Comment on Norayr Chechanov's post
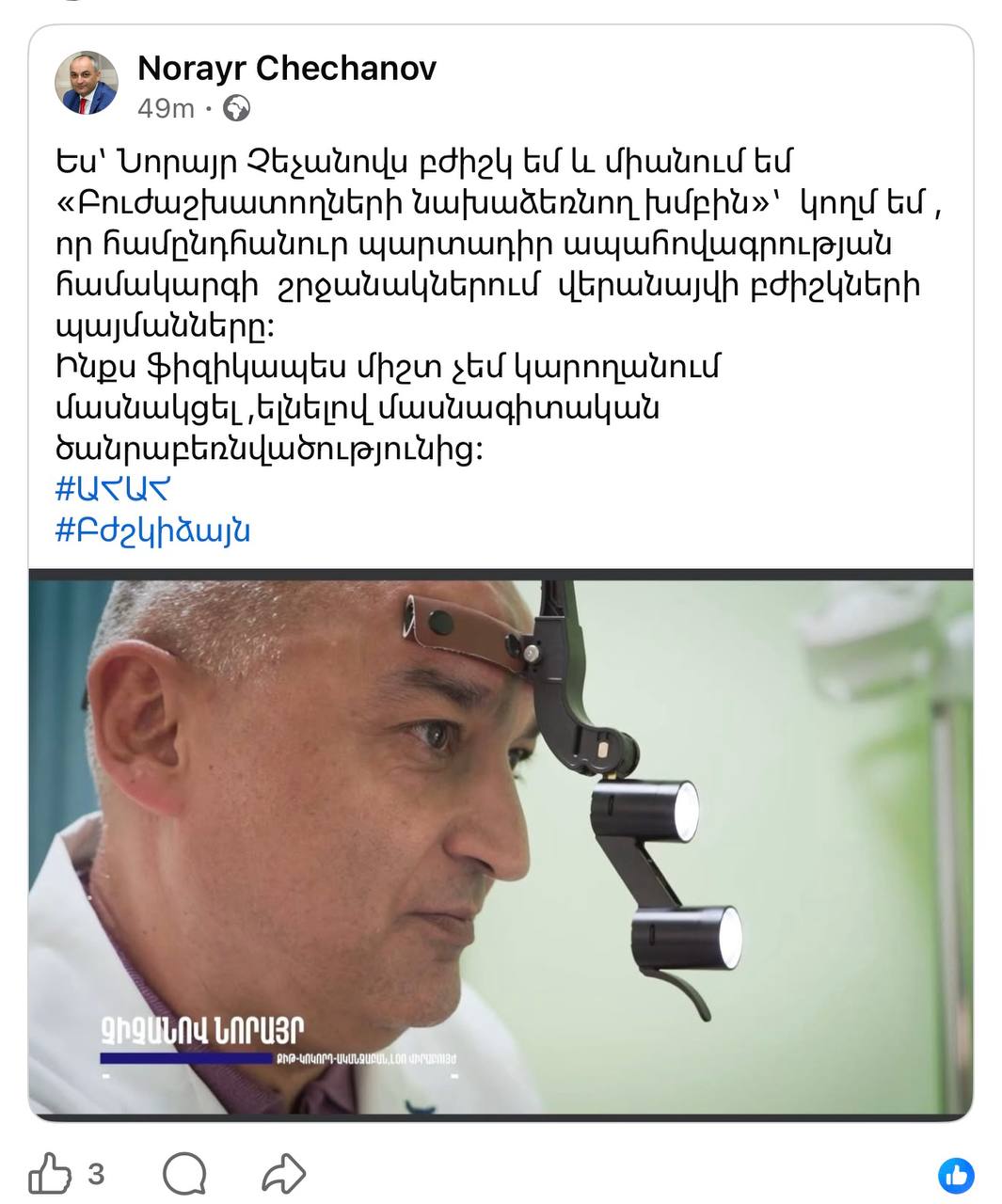1002x1204 pixels. coord(184,1174)
